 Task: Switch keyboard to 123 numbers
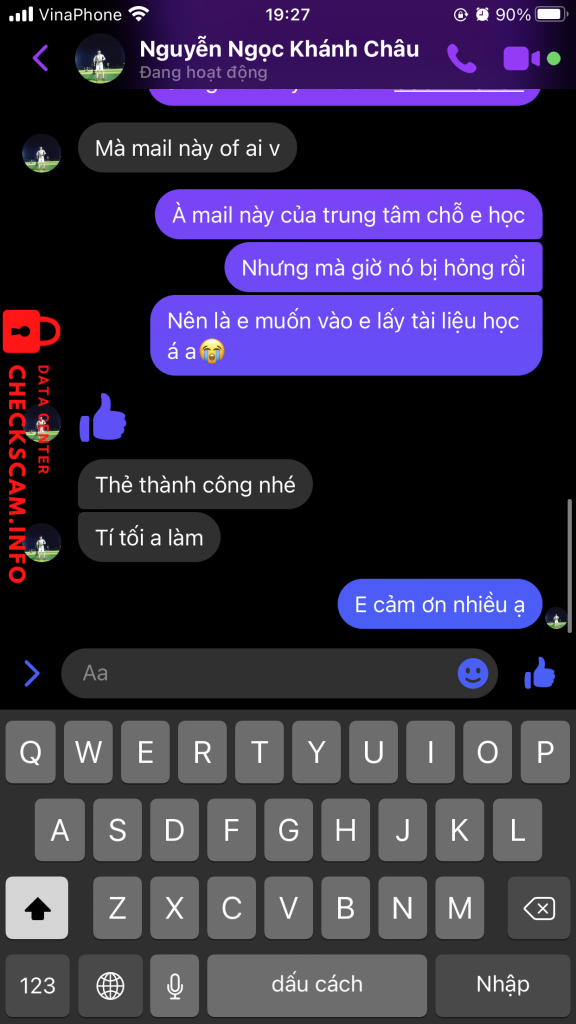pos(38,985)
